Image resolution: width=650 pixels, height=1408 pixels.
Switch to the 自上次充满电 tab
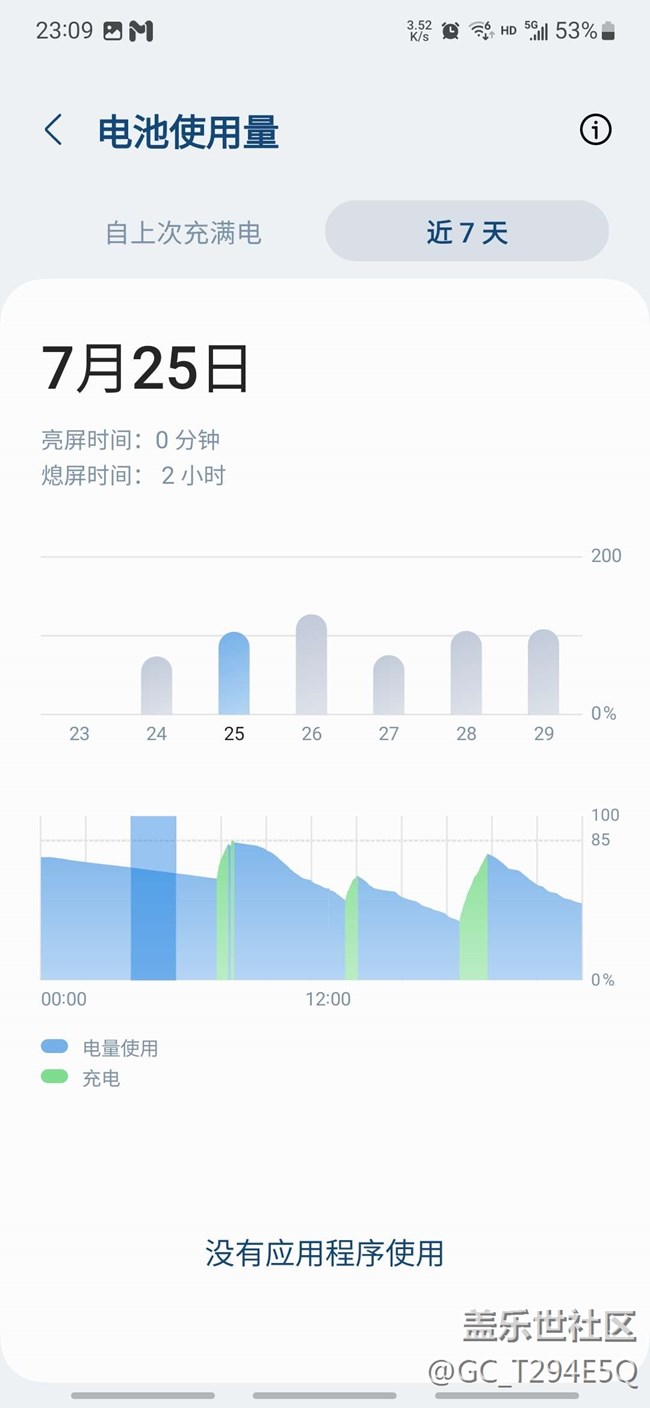(184, 233)
